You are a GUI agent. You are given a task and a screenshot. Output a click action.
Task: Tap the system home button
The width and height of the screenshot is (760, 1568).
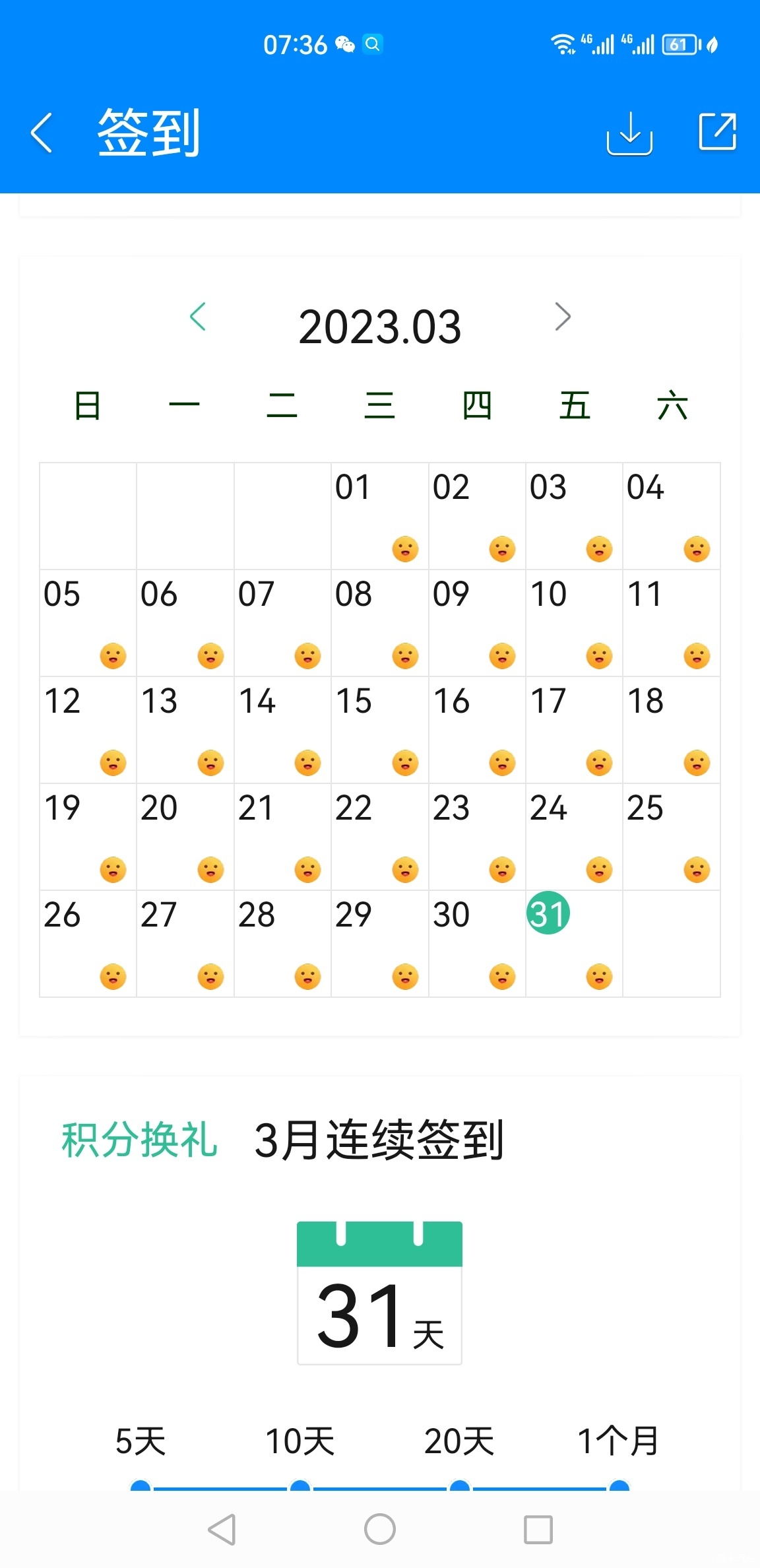[x=380, y=1529]
